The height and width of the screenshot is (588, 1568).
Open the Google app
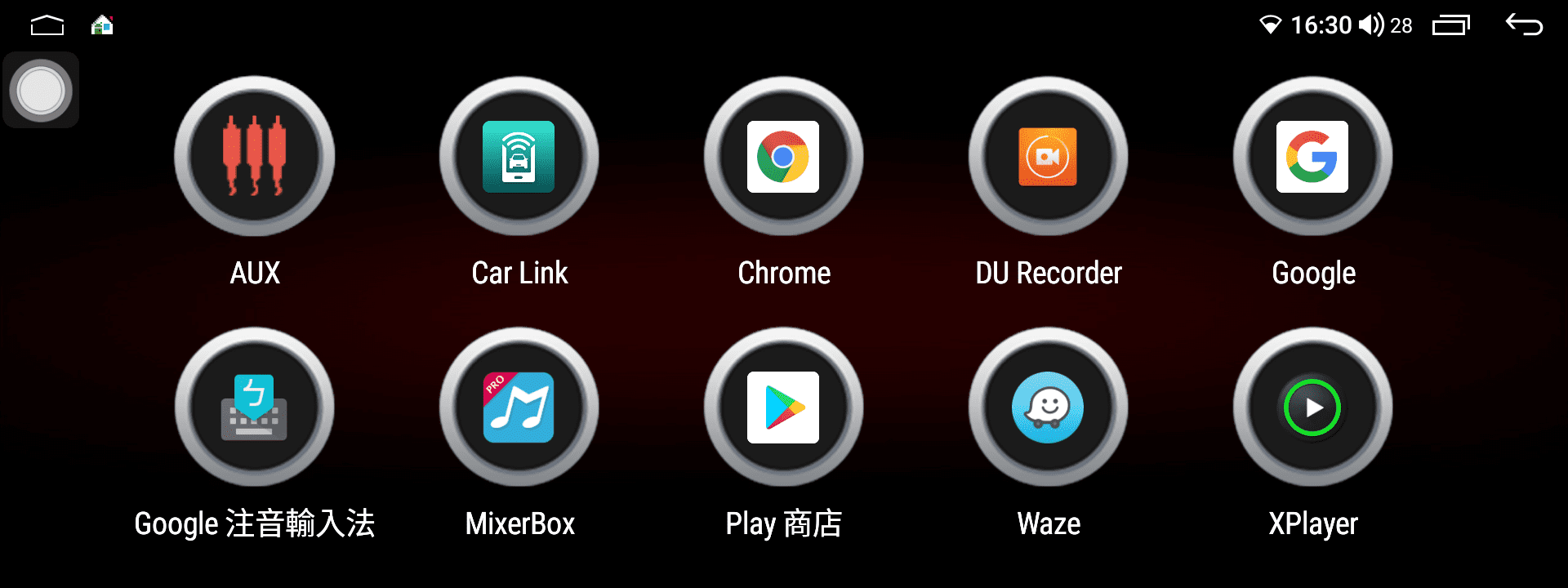(x=1312, y=157)
